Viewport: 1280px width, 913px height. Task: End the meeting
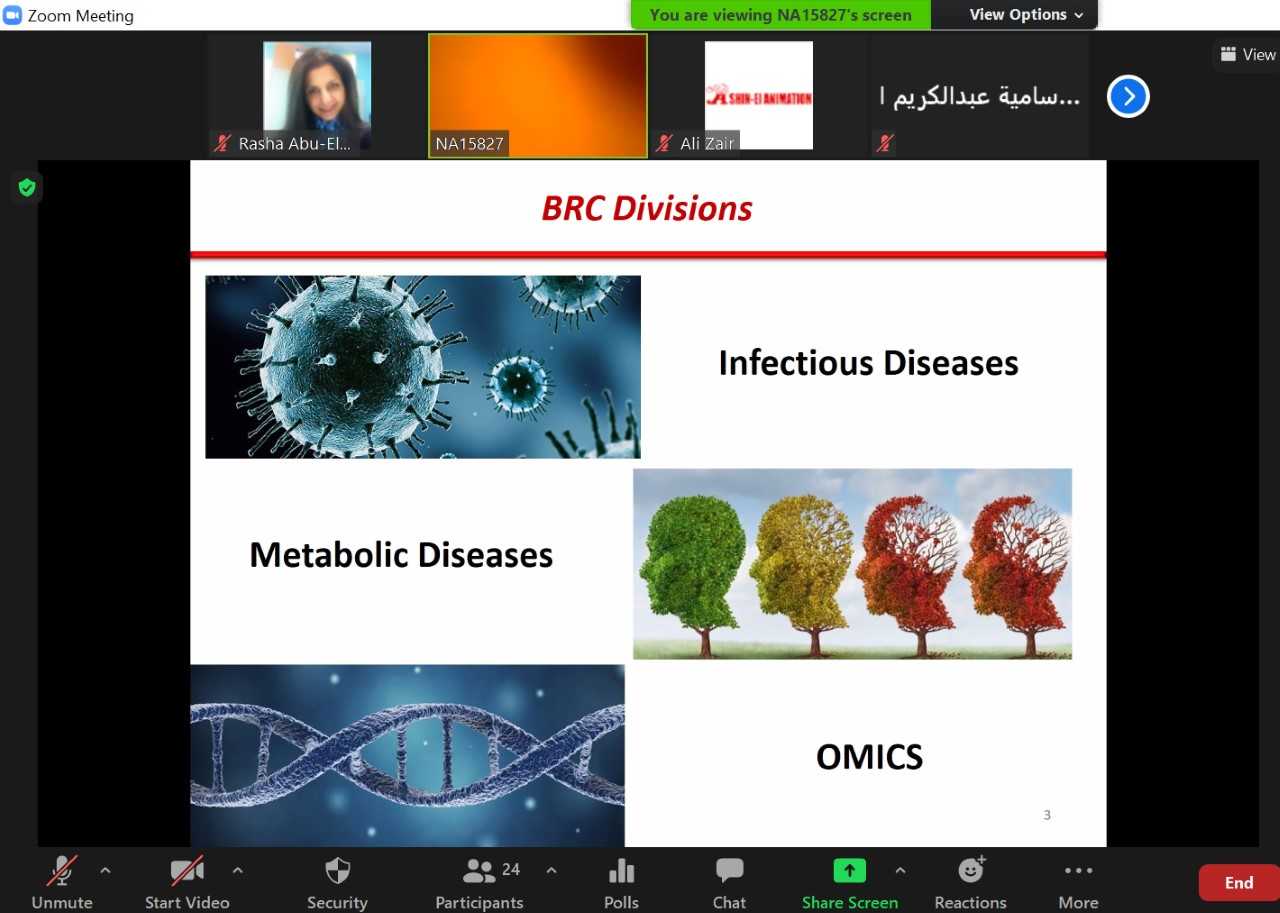[1238, 883]
